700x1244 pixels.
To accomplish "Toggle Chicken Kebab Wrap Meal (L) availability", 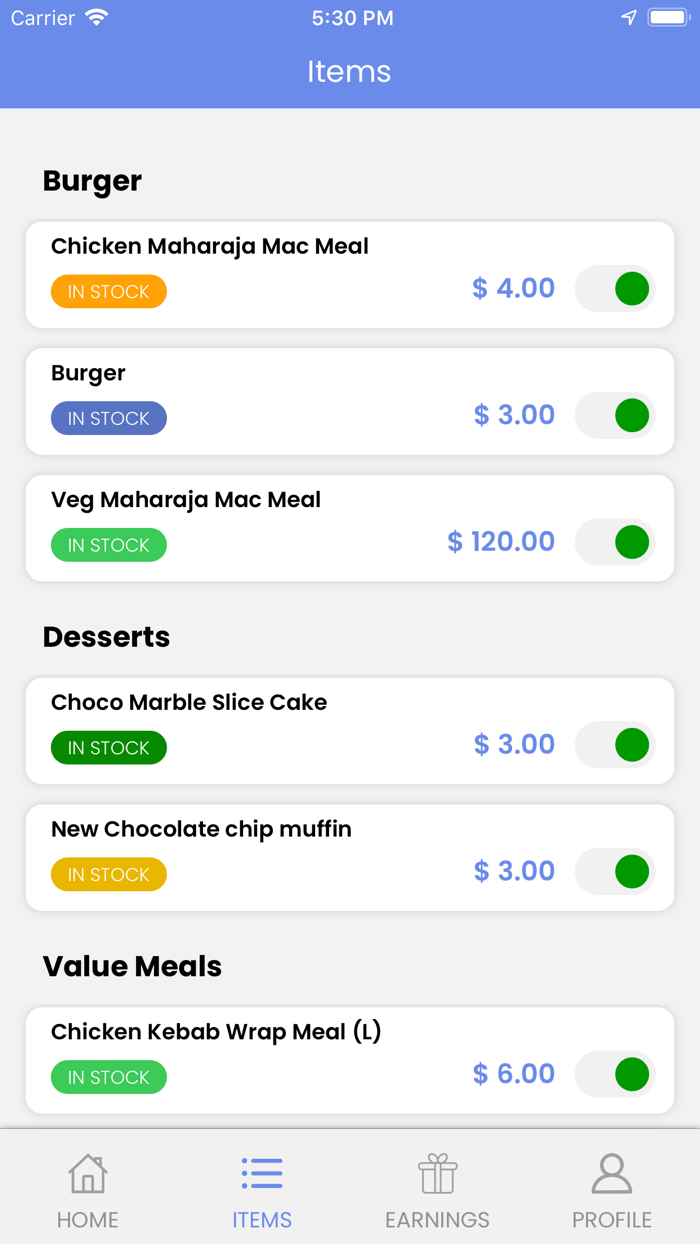I will 615,1074.
